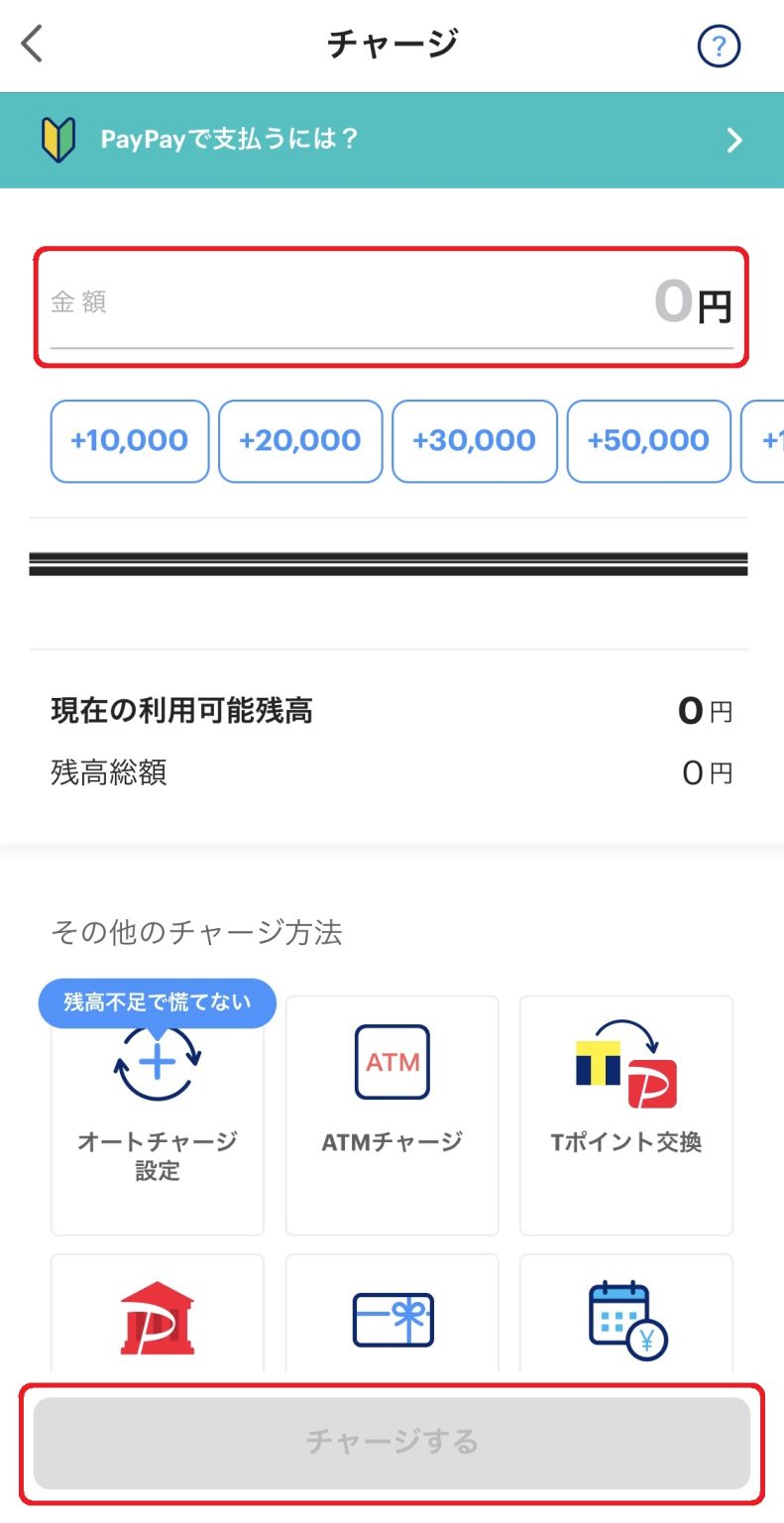The image size is (784, 1523).
Task: Tap the 残高不足で慌てない blue badge
Action: (x=157, y=1002)
